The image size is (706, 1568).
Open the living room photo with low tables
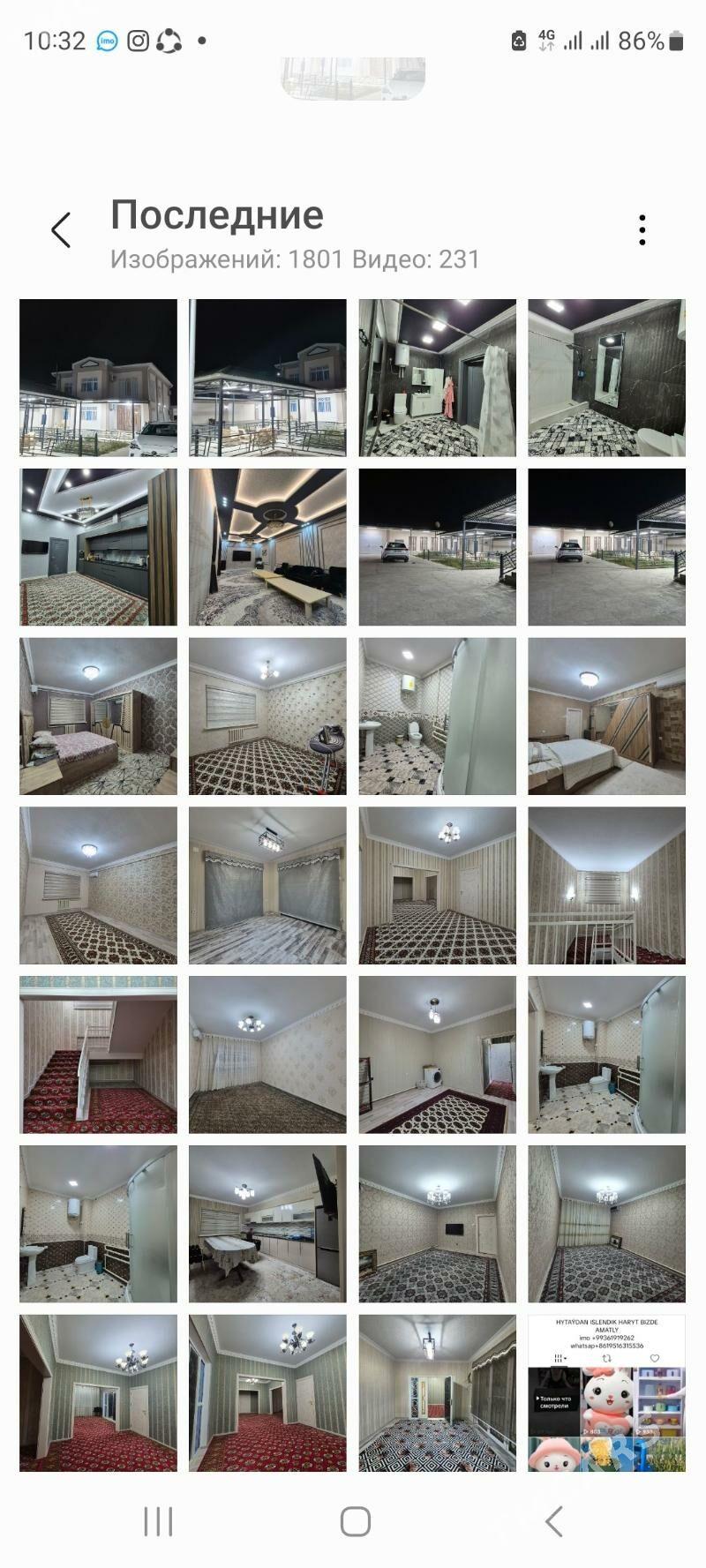point(267,547)
